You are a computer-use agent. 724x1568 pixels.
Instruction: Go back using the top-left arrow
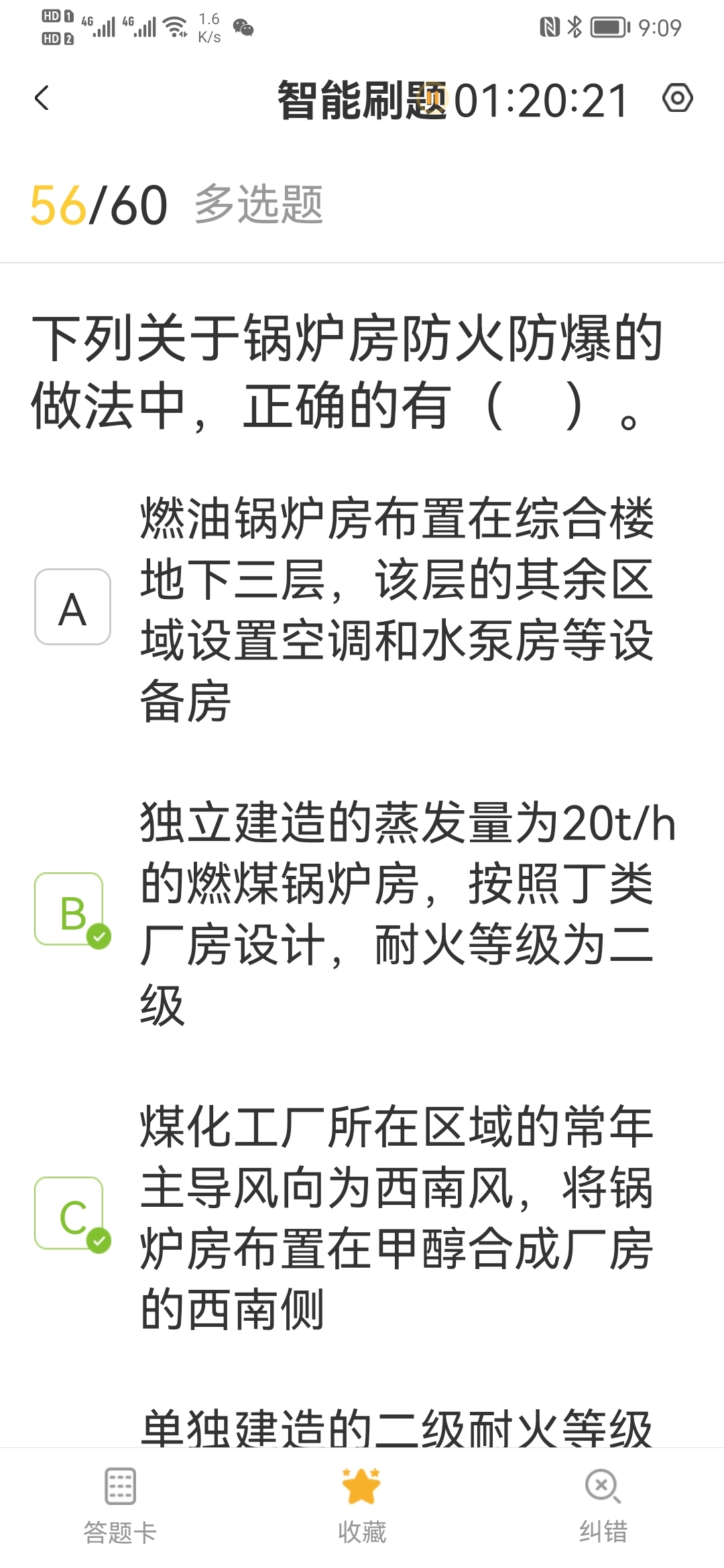(x=42, y=99)
